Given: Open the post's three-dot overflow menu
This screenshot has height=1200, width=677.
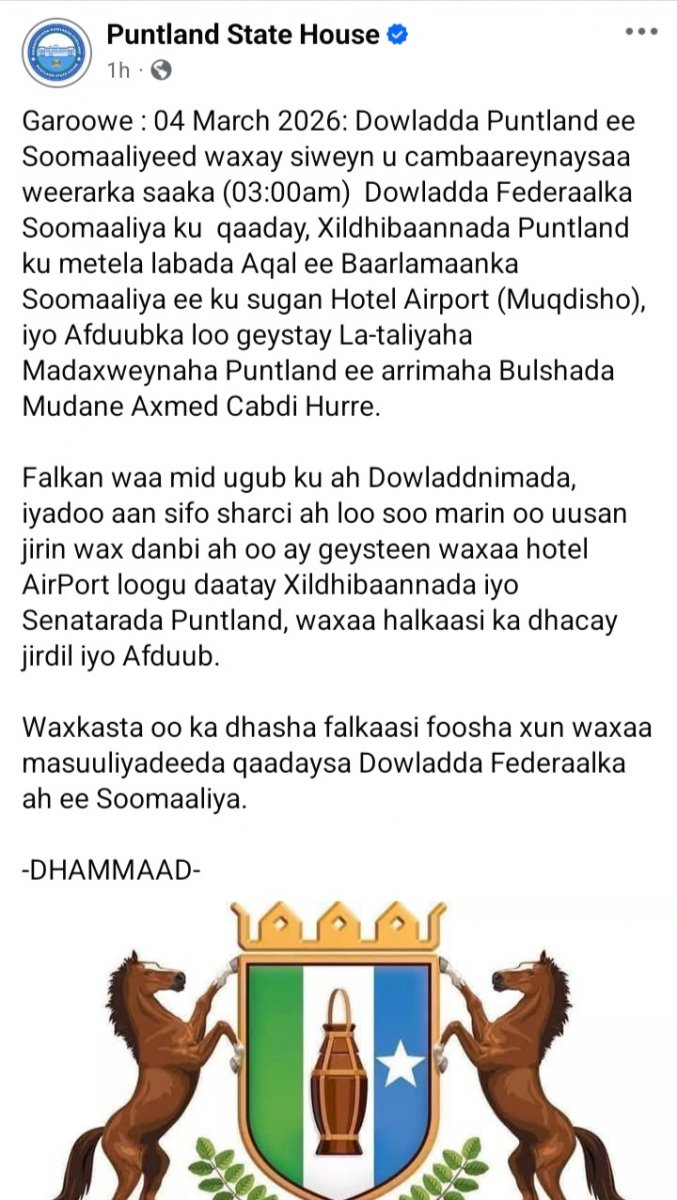Looking at the screenshot, I should (x=641, y=32).
